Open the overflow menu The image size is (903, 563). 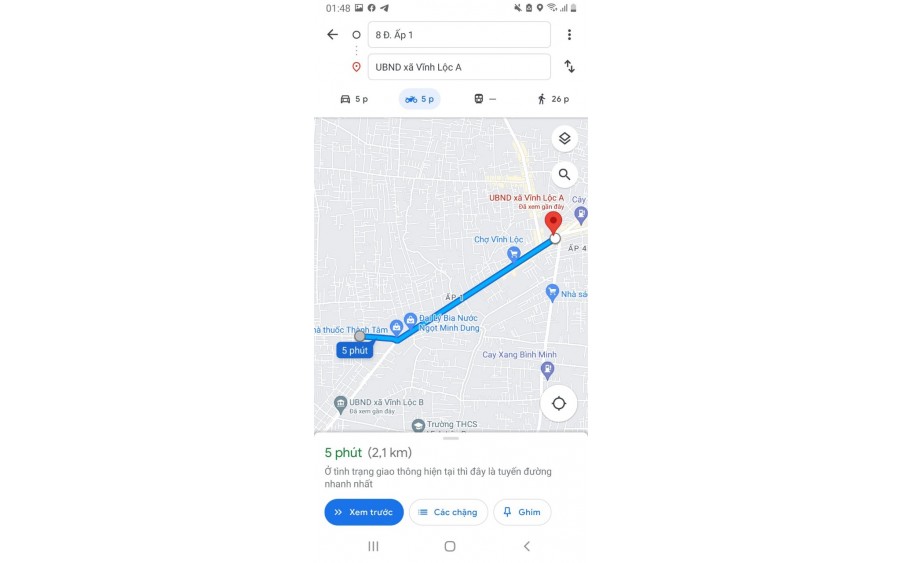569,35
